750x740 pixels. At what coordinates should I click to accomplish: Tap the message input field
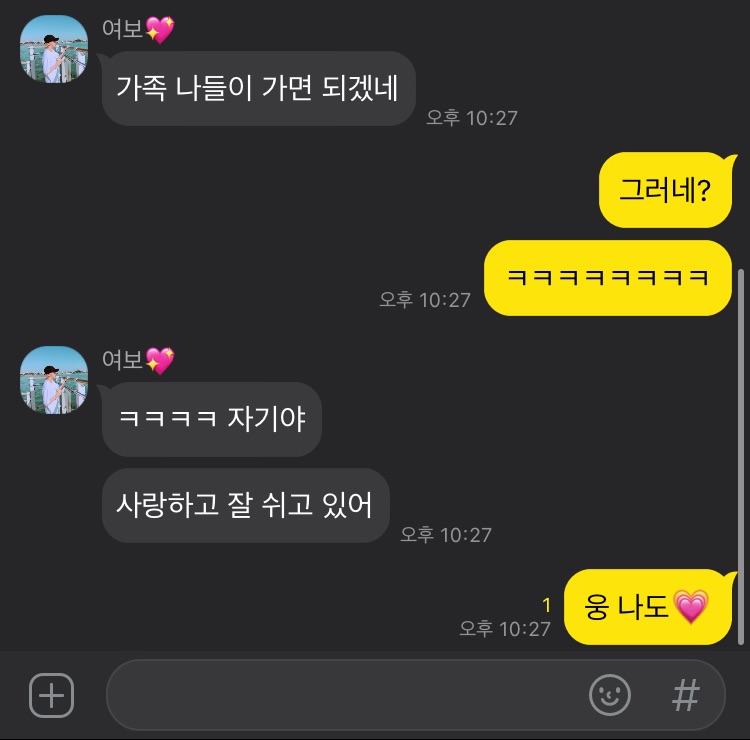click(x=340, y=694)
